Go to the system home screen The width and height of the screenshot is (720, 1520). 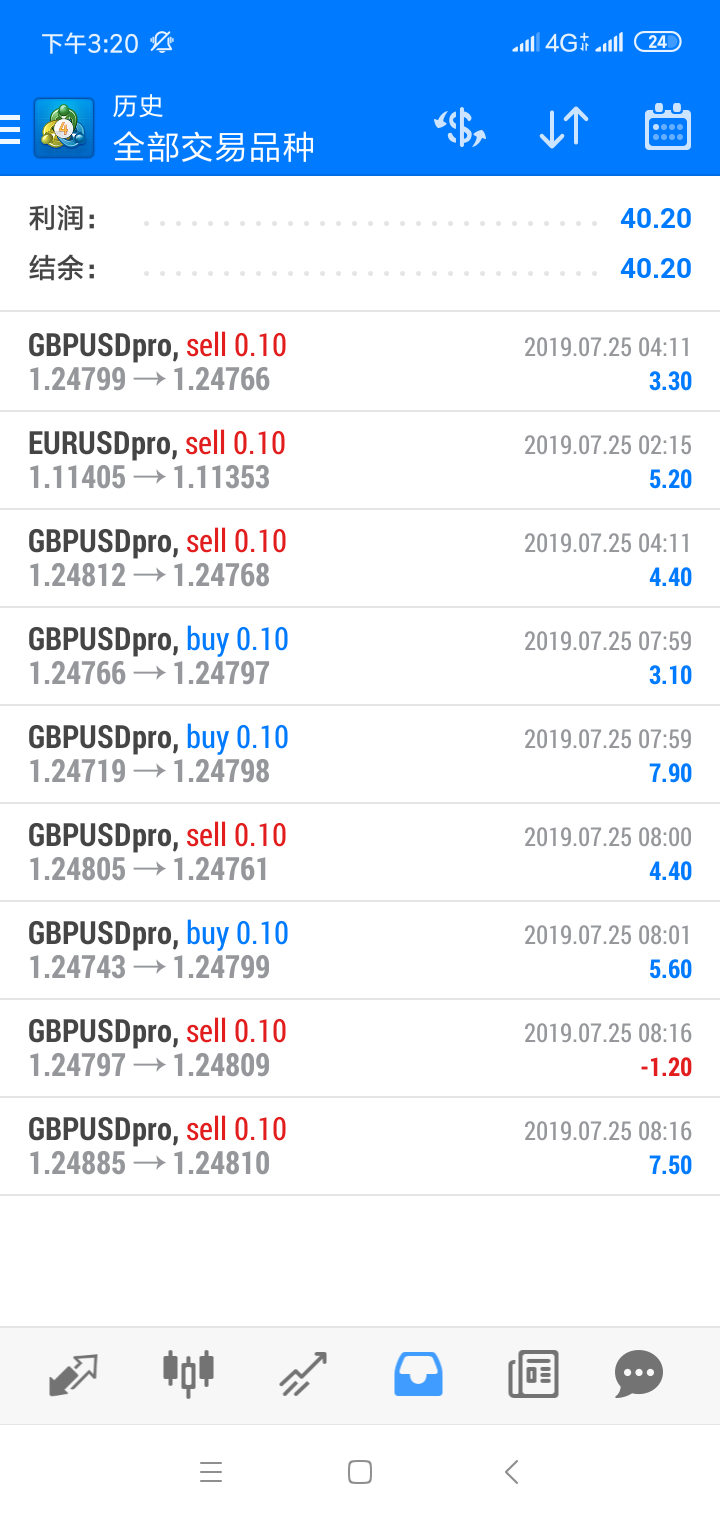click(x=360, y=1472)
